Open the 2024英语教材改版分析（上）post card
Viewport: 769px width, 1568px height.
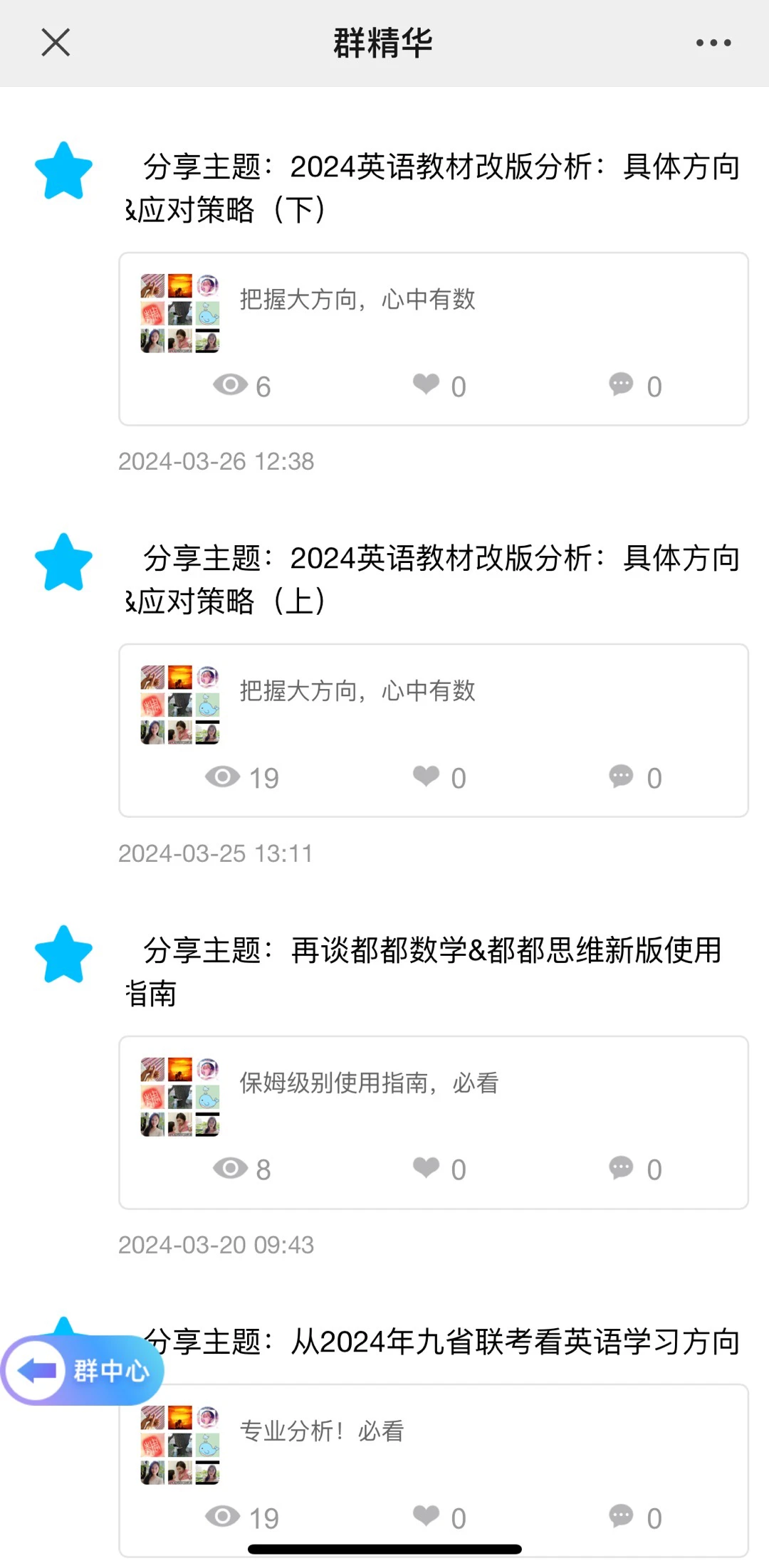click(x=433, y=705)
